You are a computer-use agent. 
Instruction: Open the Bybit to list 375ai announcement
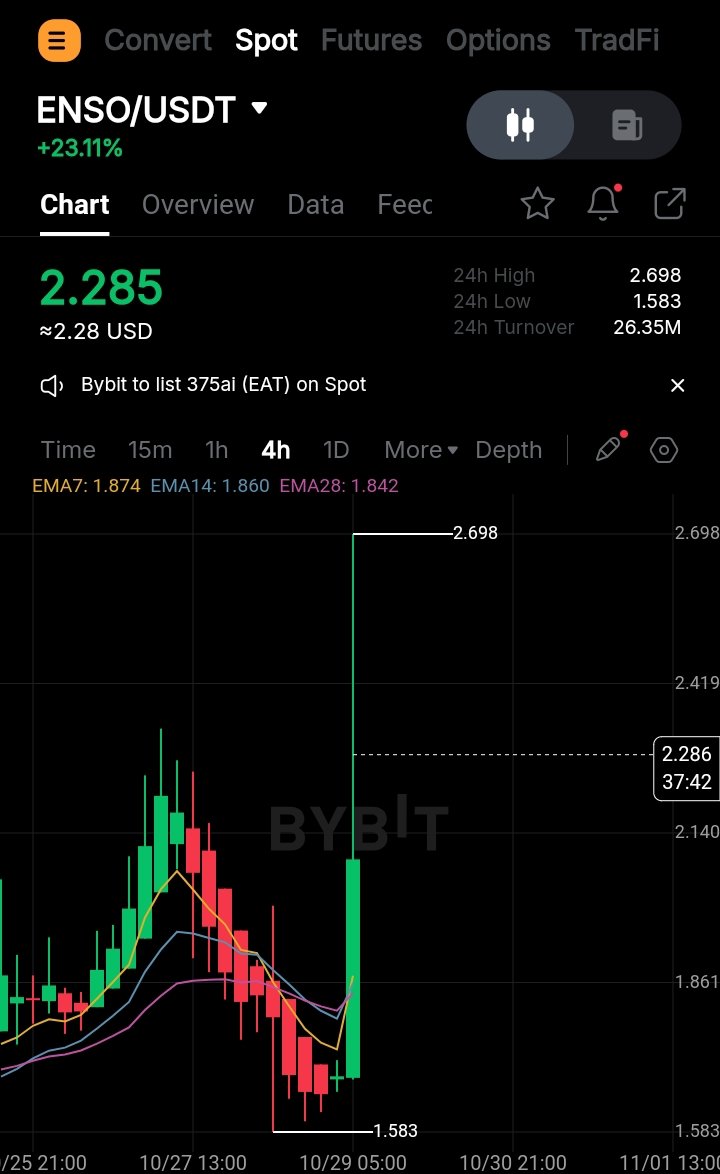click(224, 385)
